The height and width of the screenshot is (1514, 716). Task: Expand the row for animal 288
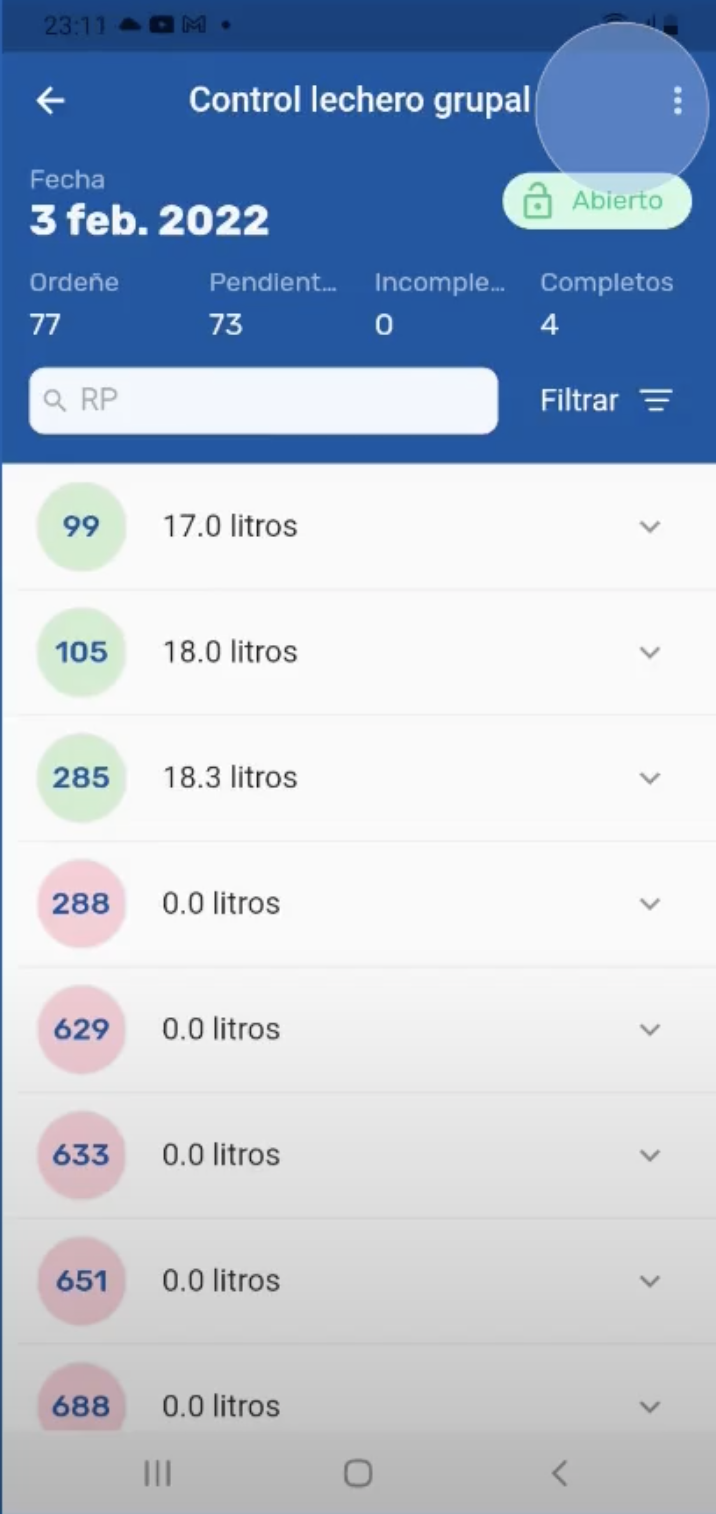(x=650, y=904)
